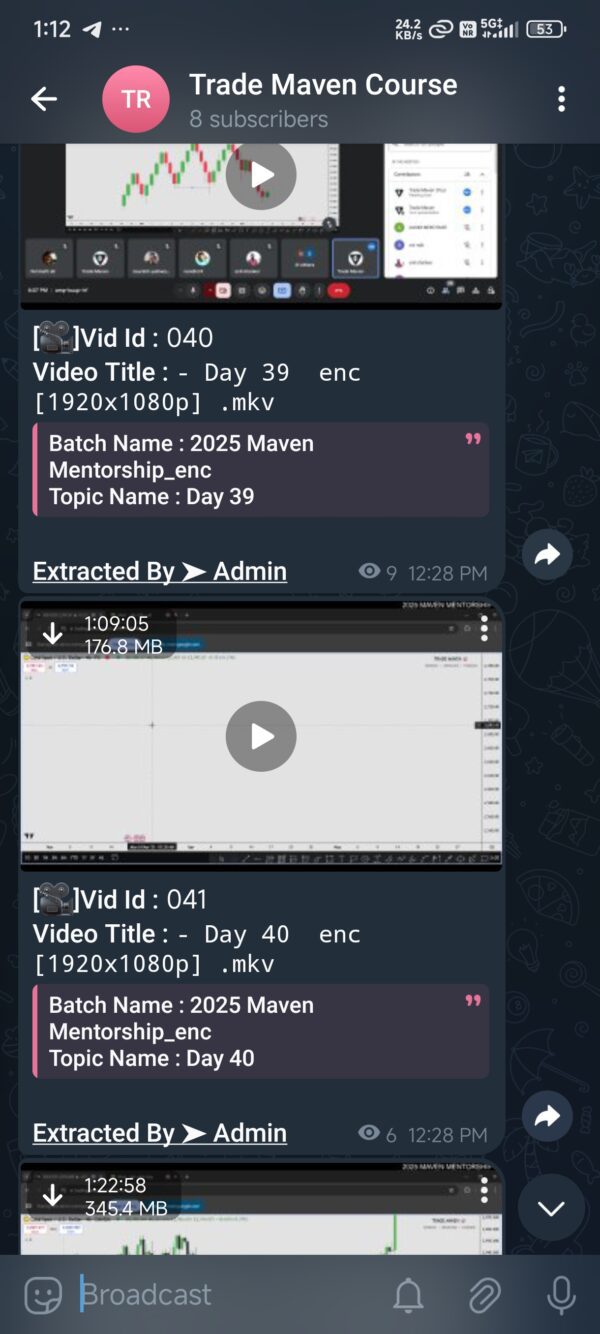Forward the Vid Id 041 post
The width and height of the screenshot is (600, 1334).
coord(547,1116)
